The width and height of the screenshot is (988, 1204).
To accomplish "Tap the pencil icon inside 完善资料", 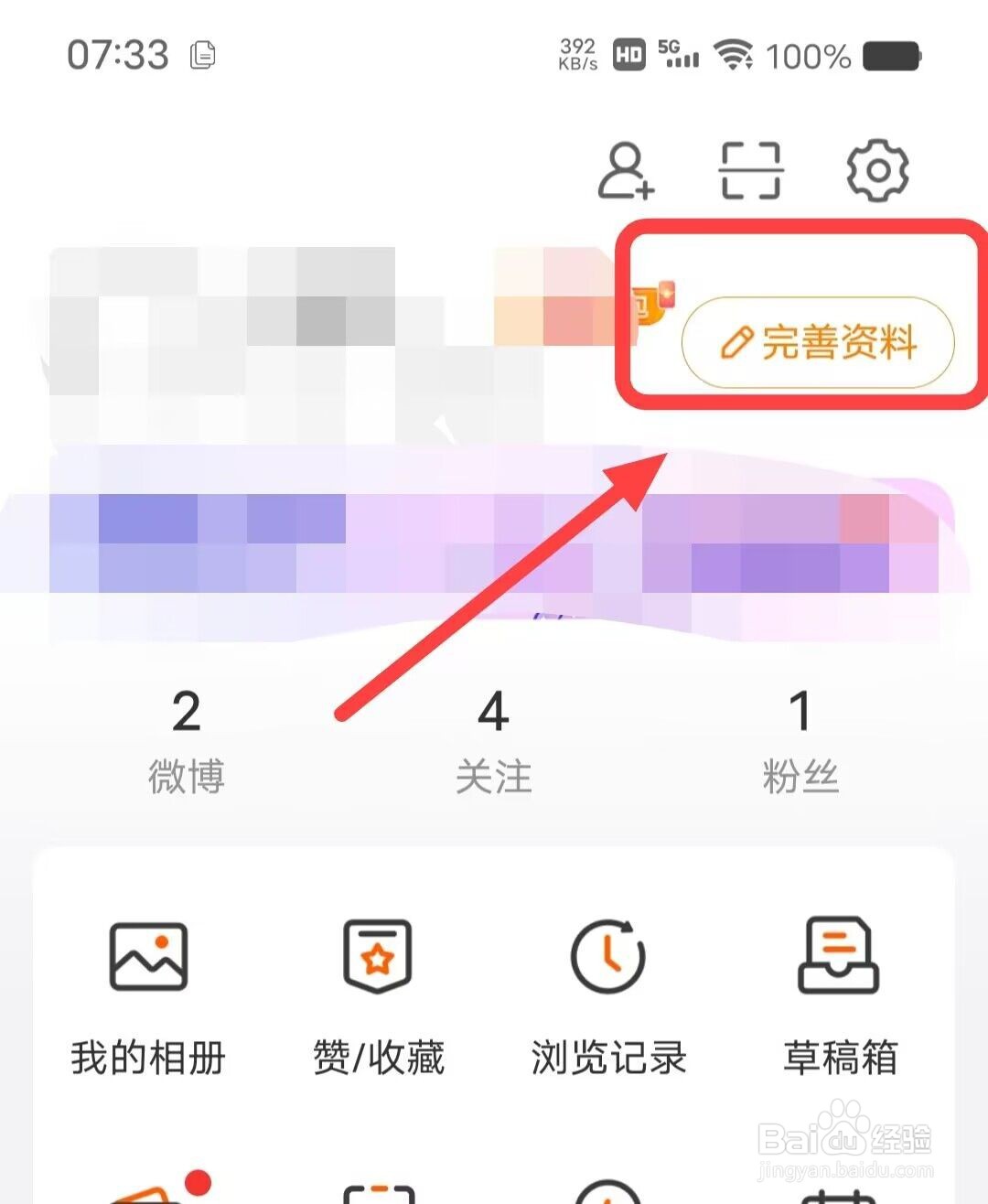I will point(736,340).
